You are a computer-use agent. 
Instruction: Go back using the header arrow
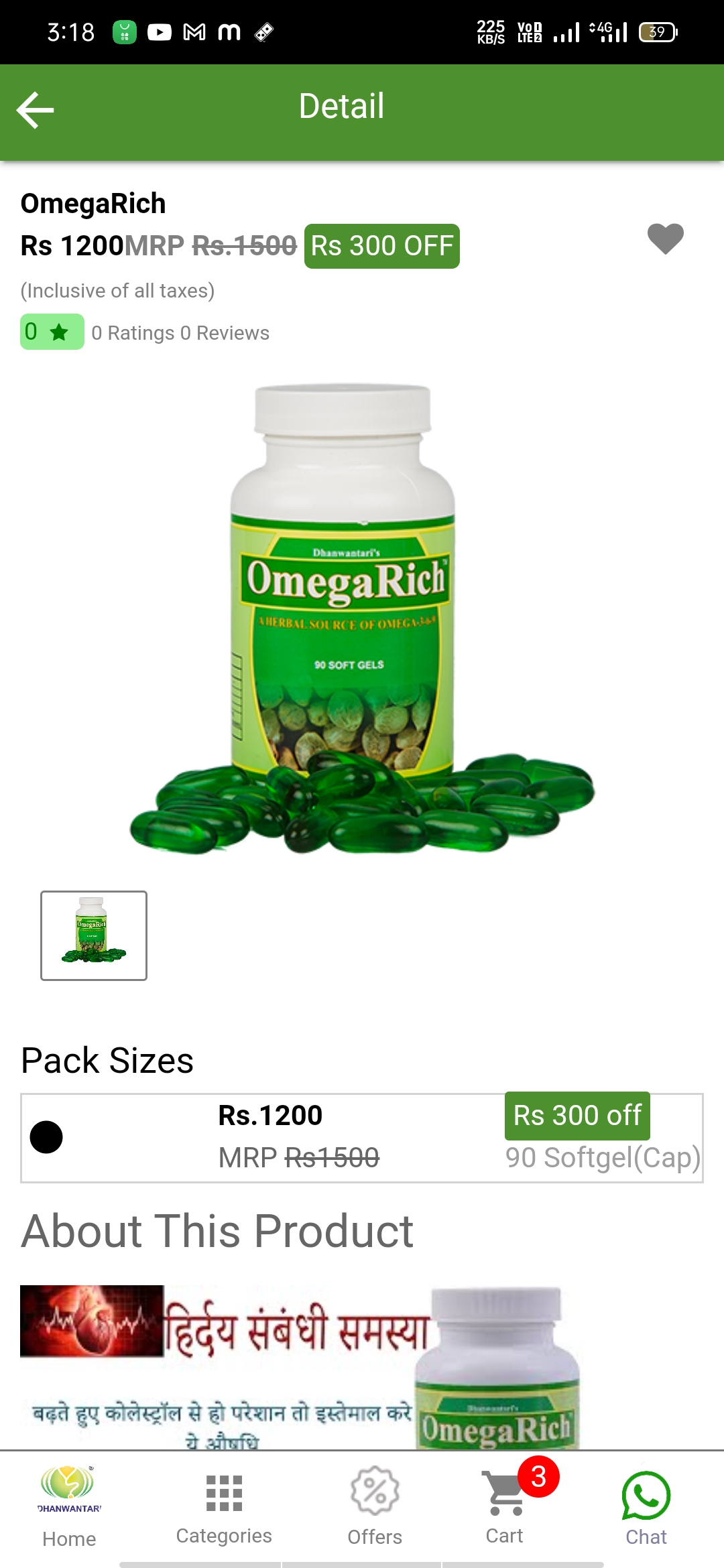tap(35, 110)
